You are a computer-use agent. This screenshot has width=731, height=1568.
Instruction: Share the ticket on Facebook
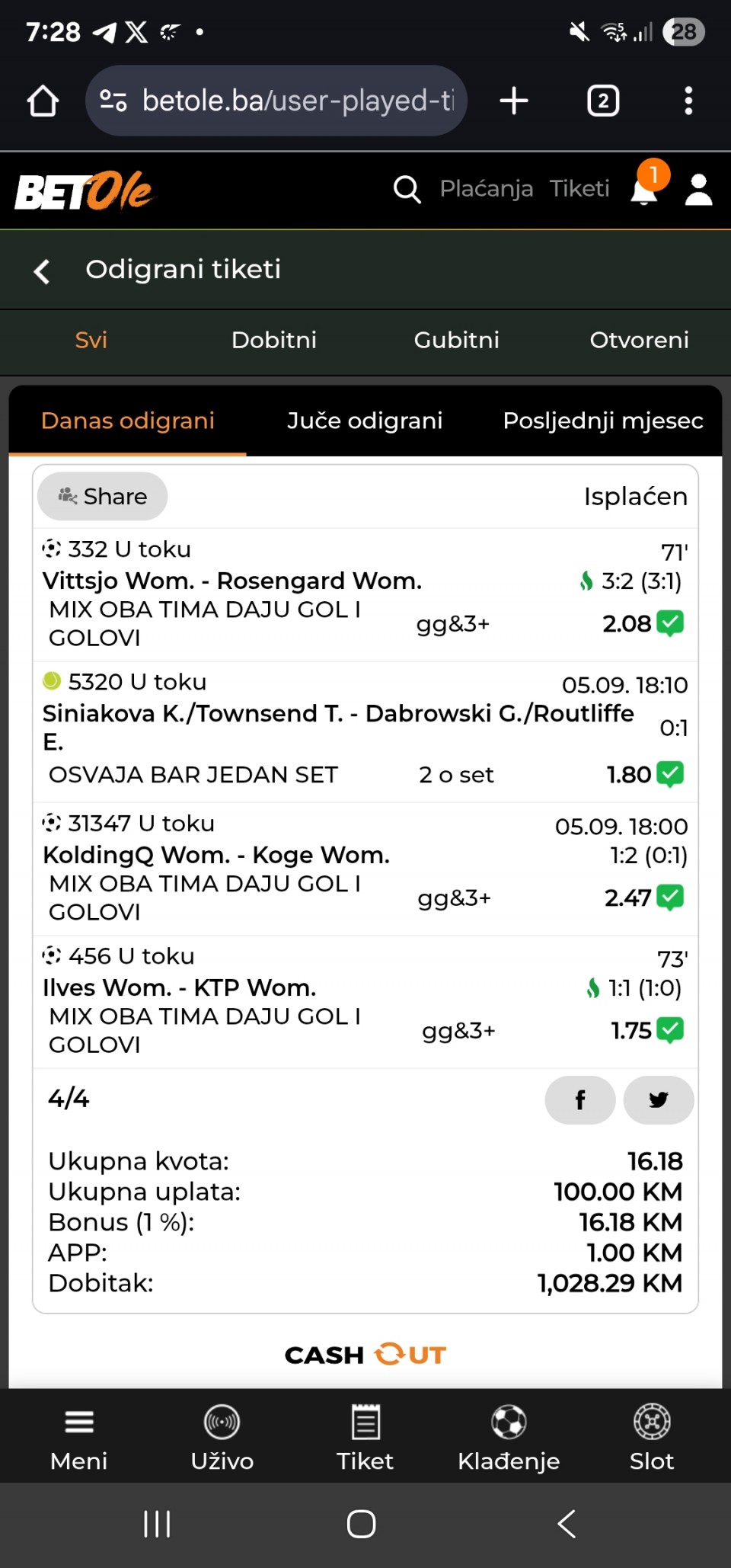click(x=580, y=1099)
